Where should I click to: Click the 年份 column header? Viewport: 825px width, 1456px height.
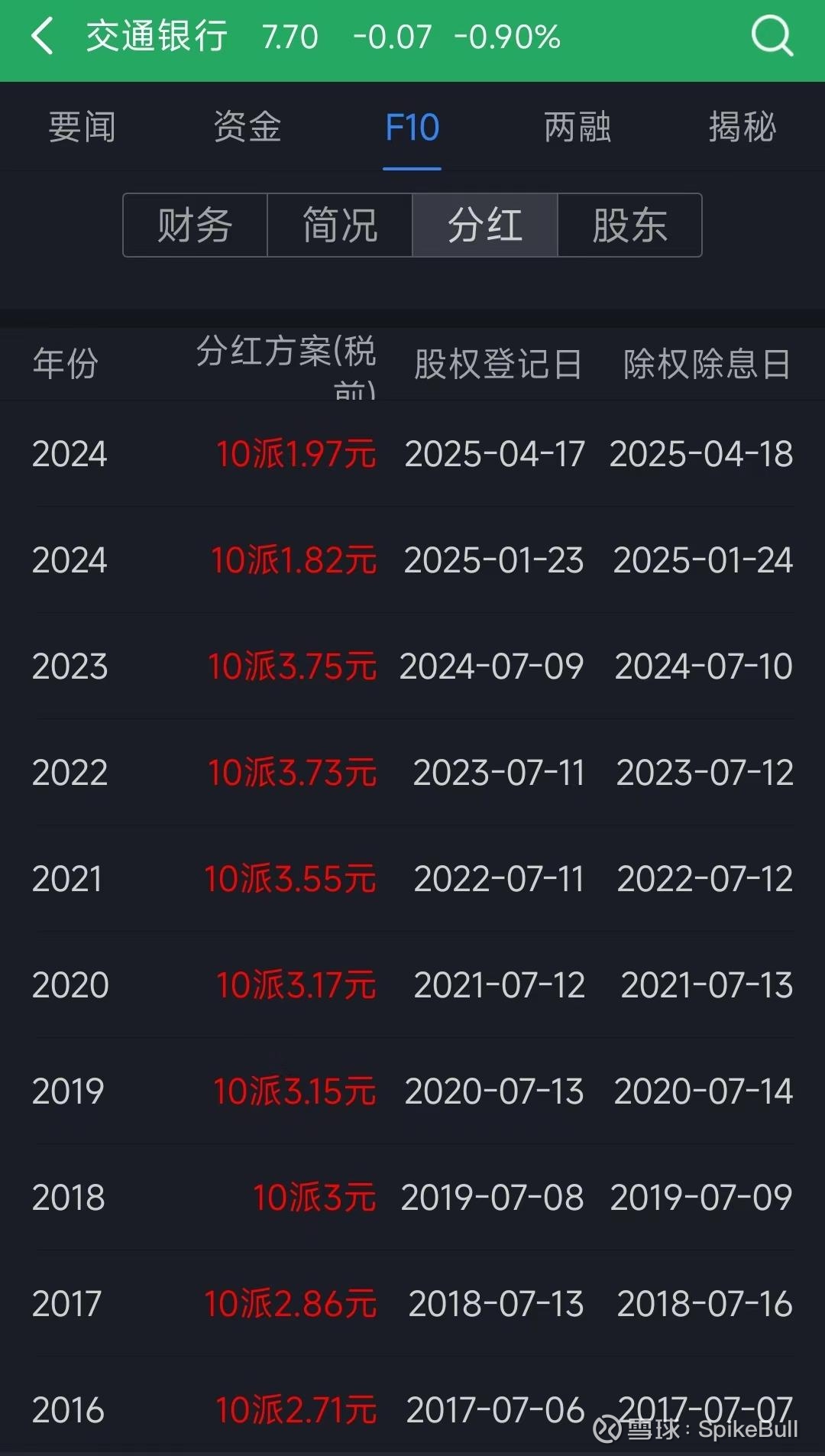pos(65,365)
